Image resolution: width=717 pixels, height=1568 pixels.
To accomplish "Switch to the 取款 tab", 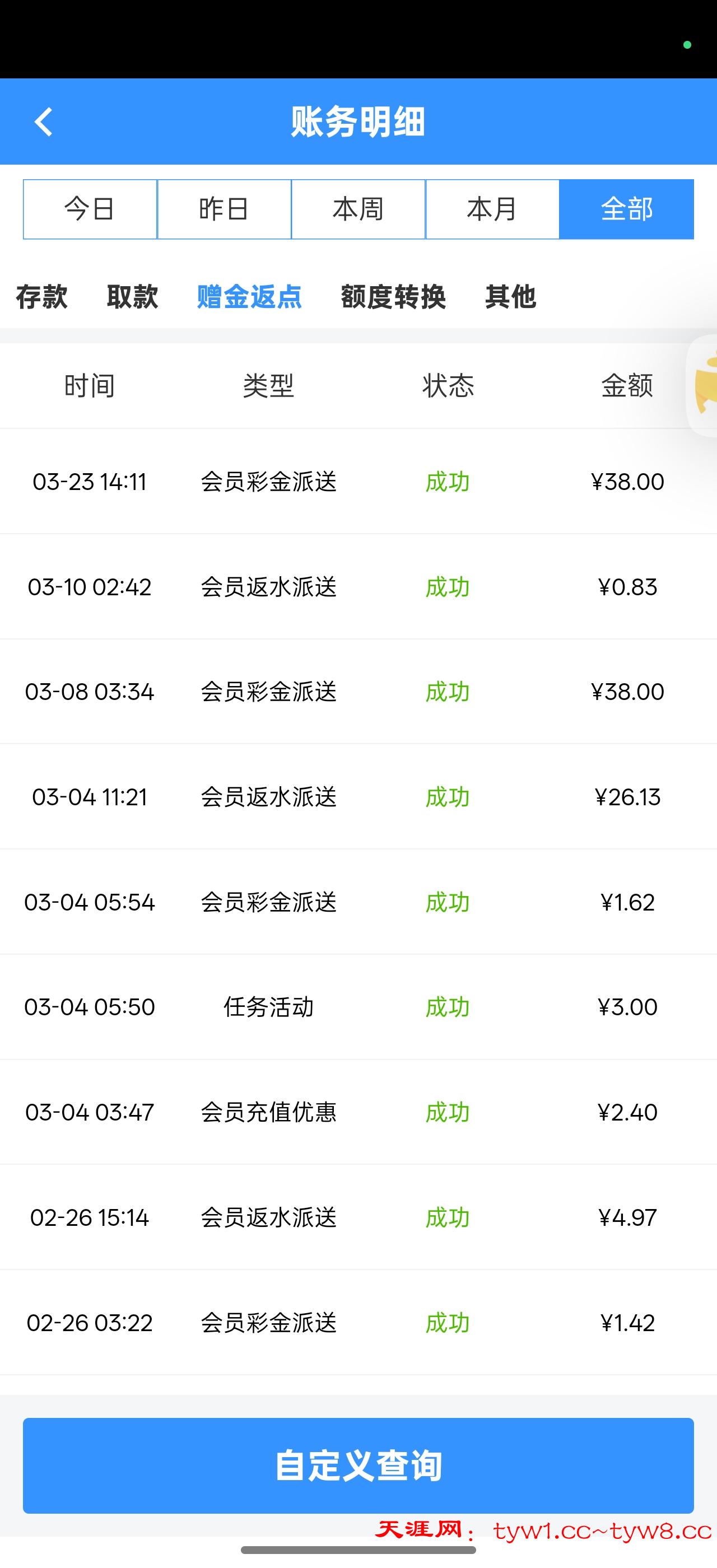I will coord(132,297).
